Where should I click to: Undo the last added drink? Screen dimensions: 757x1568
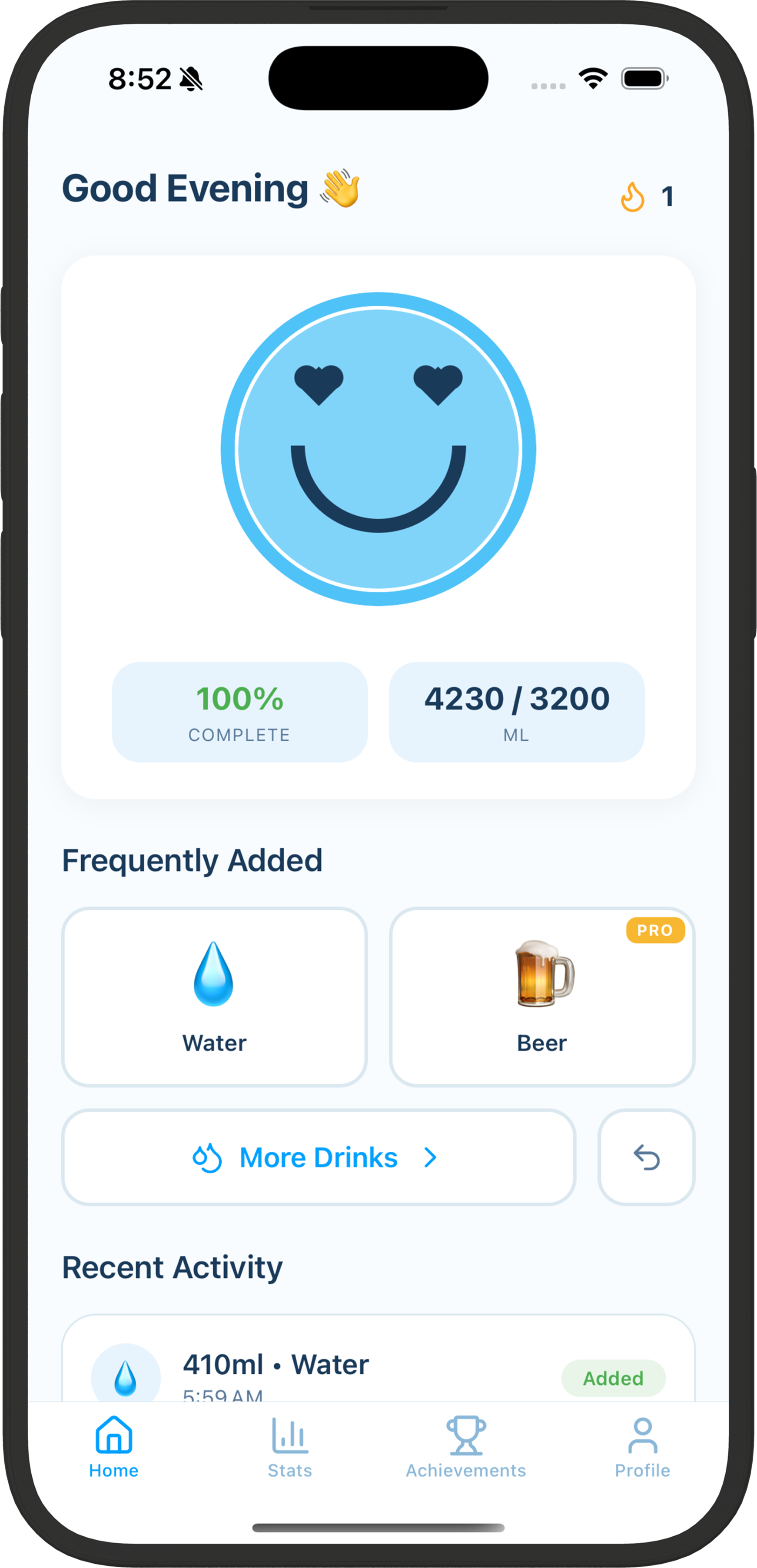pos(646,1157)
